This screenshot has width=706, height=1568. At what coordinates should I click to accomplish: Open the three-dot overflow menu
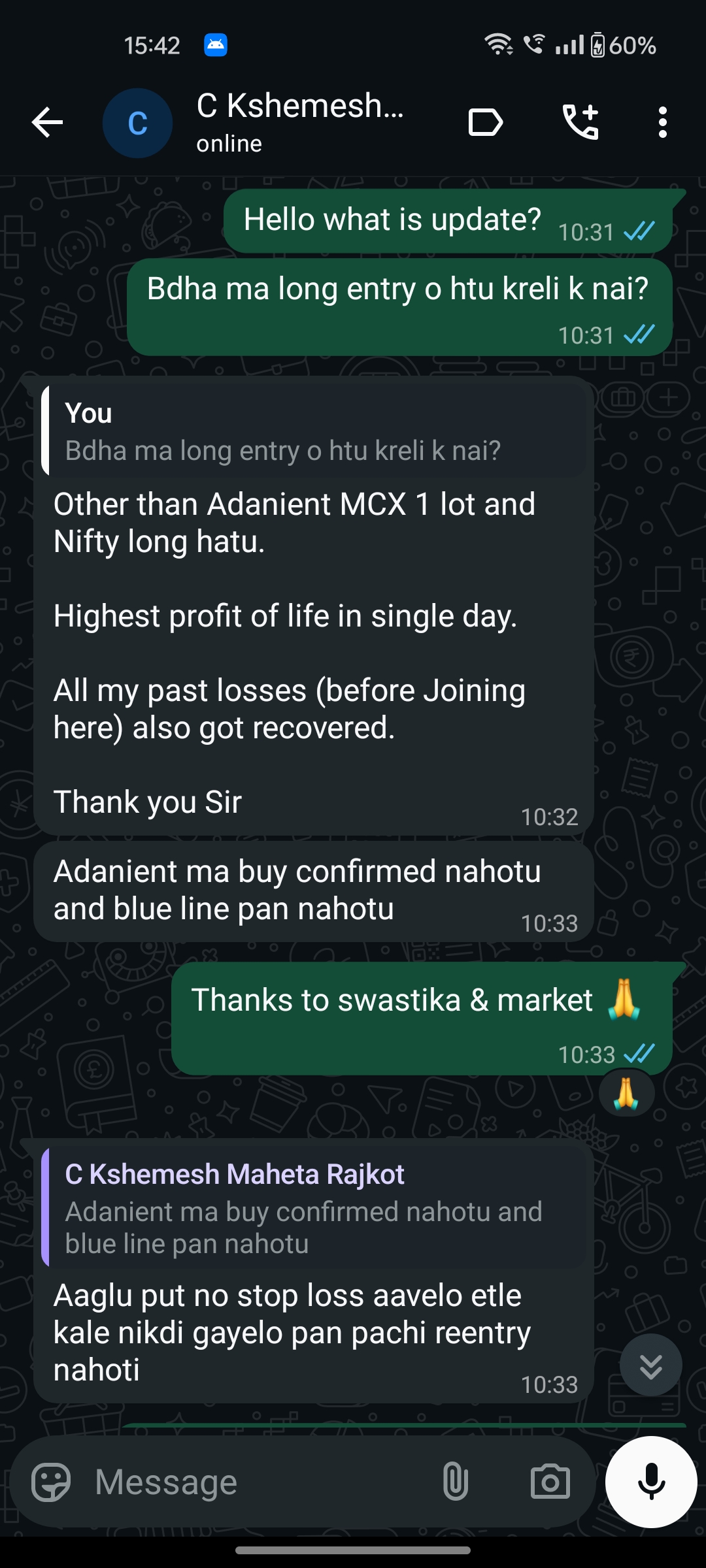tap(662, 123)
